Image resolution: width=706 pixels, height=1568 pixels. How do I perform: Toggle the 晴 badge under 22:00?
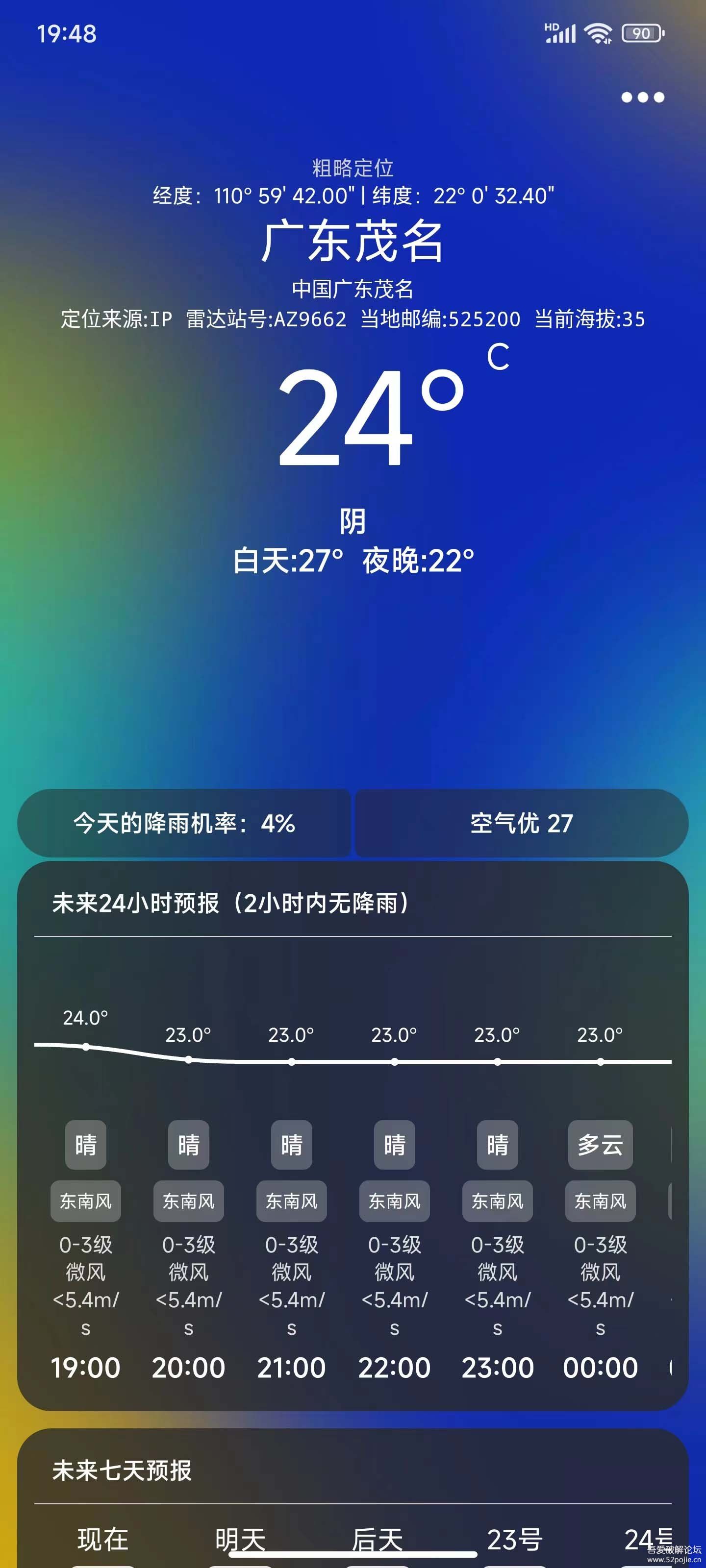click(x=394, y=1144)
